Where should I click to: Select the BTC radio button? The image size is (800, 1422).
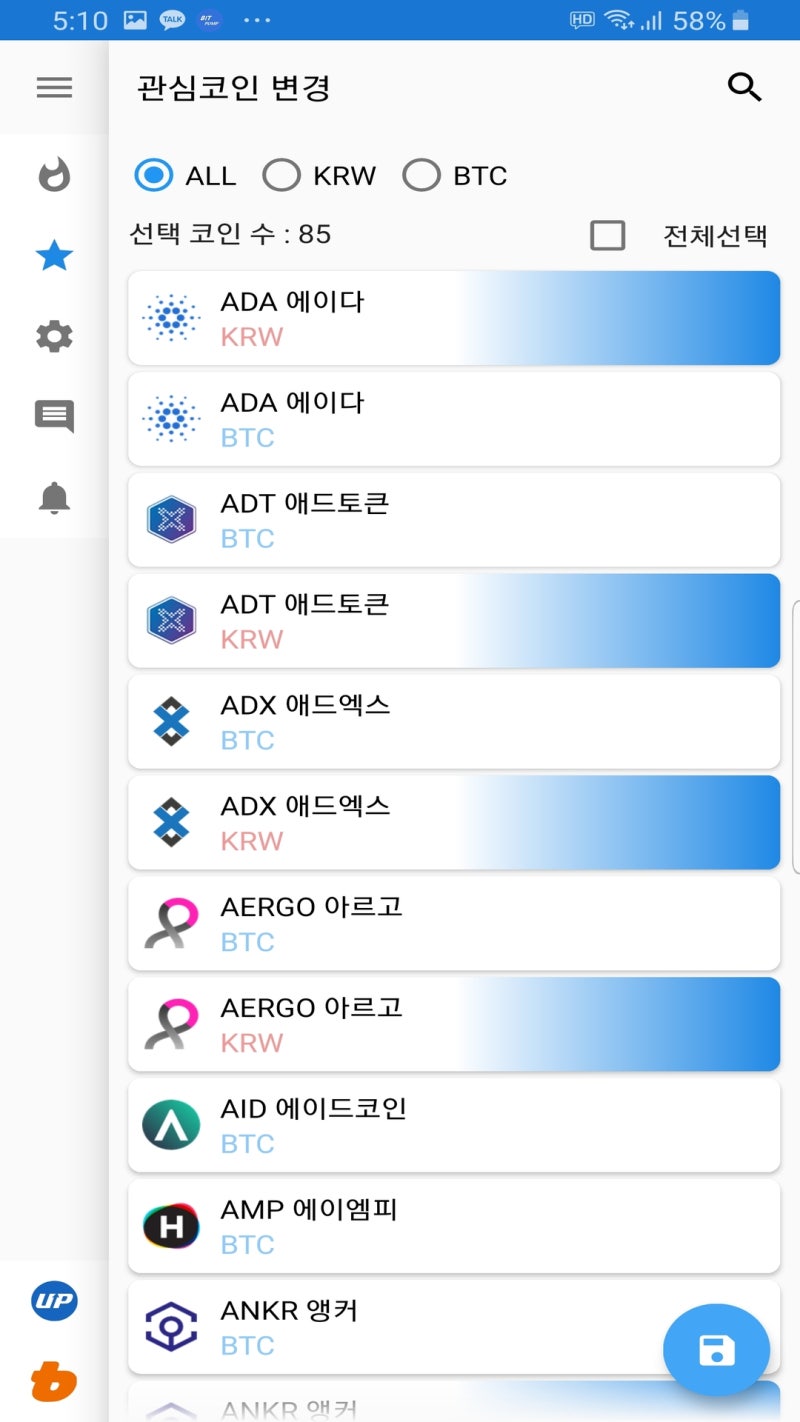(422, 174)
